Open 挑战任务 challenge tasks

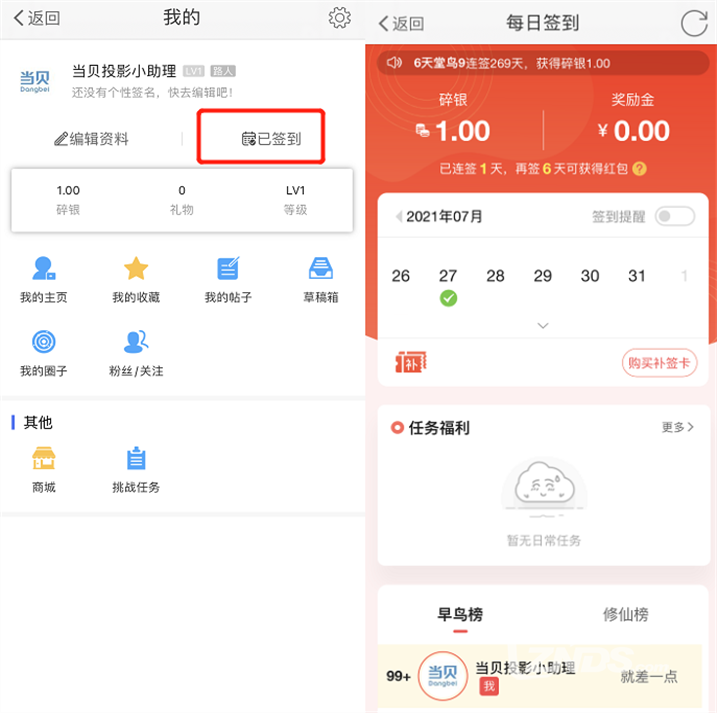coord(136,469)
